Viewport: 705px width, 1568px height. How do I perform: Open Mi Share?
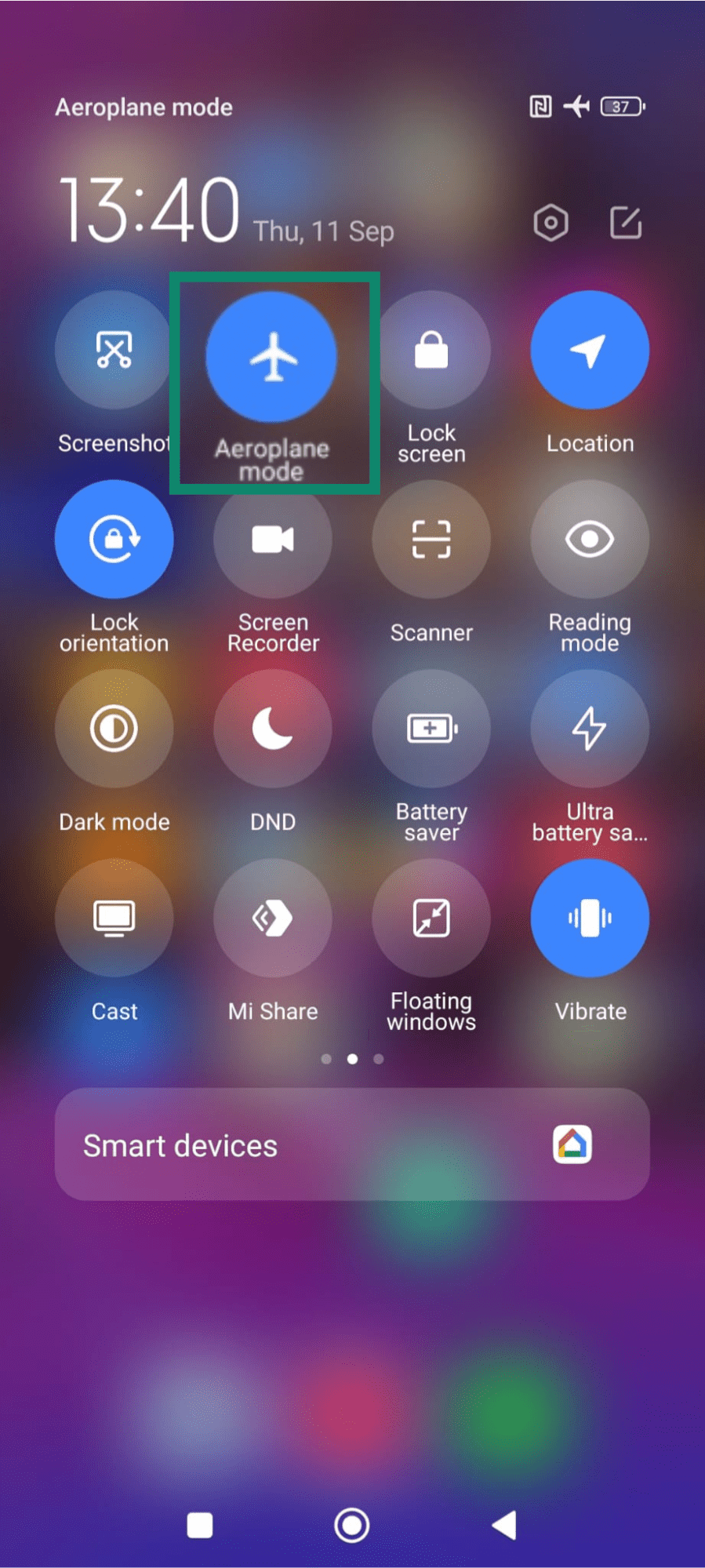(x=273, y=918)
